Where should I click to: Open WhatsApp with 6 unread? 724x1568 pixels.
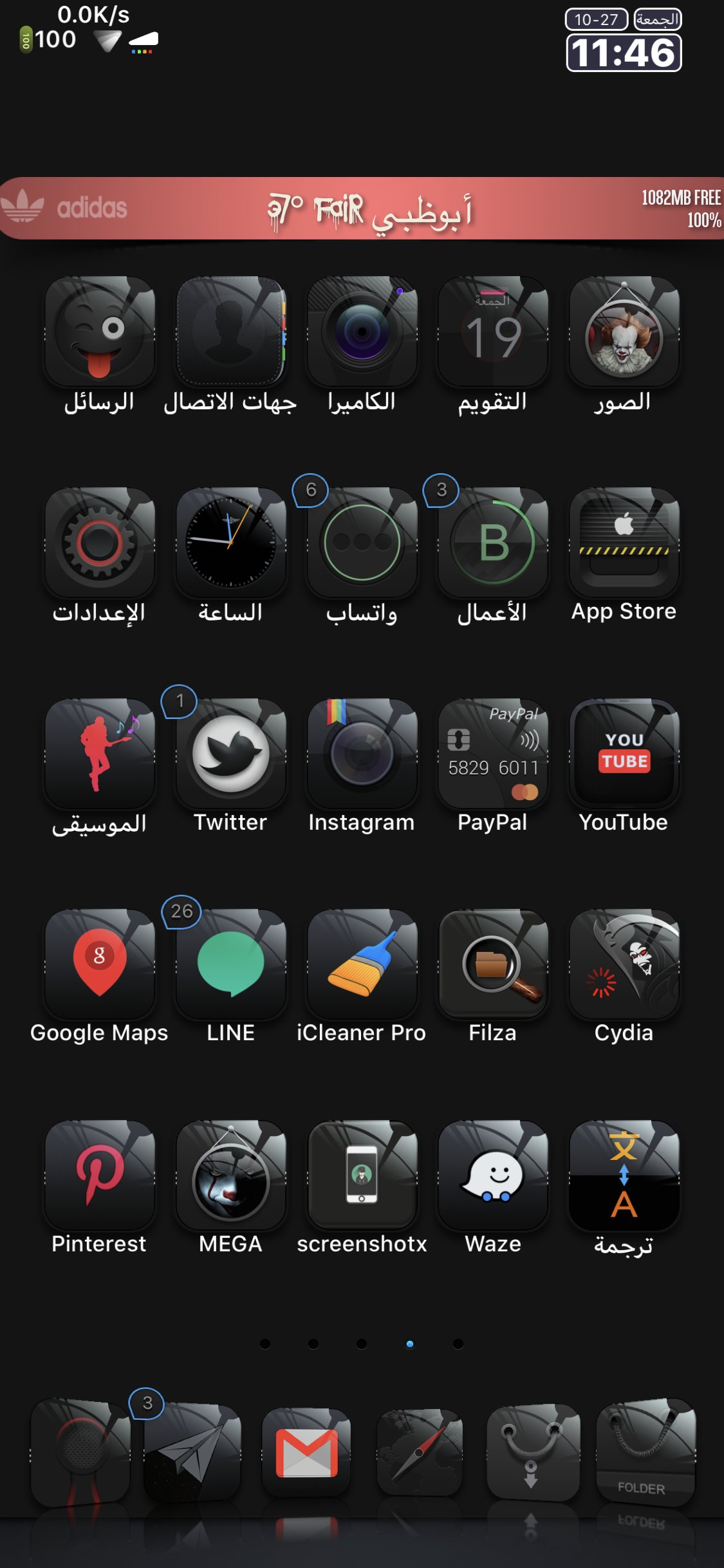click(362, 542)
